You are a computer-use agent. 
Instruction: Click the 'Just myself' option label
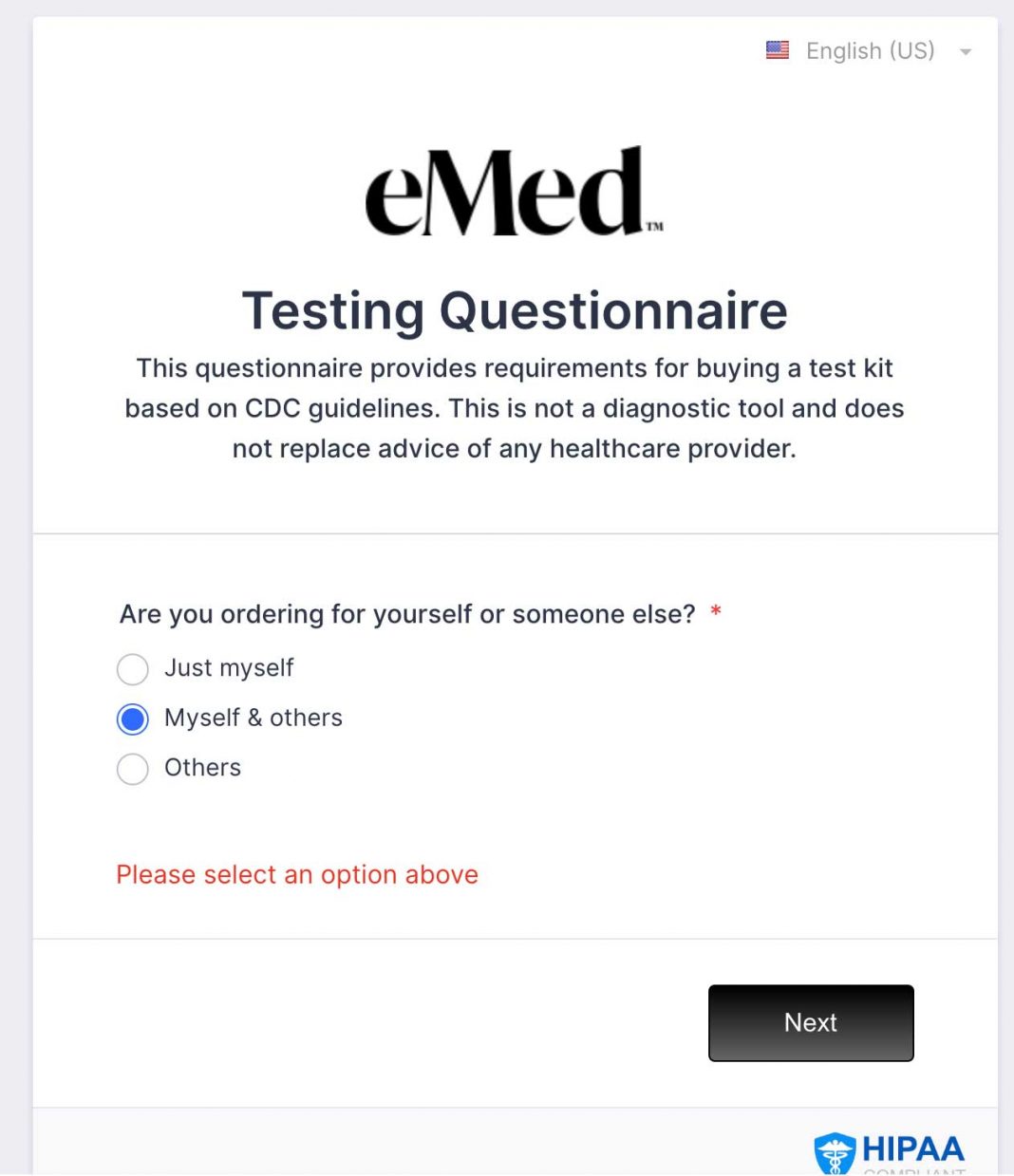pyautogui.click(x=229, y=668)
